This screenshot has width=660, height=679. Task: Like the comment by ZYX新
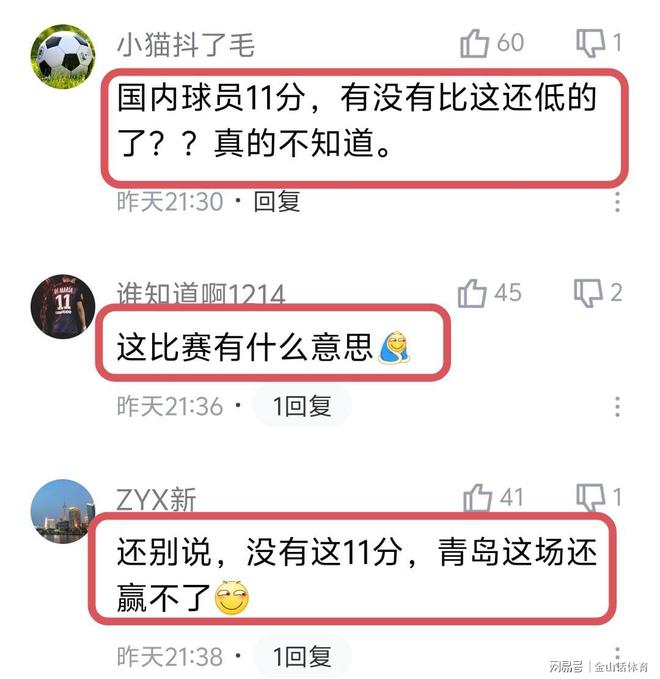(478, 497)
